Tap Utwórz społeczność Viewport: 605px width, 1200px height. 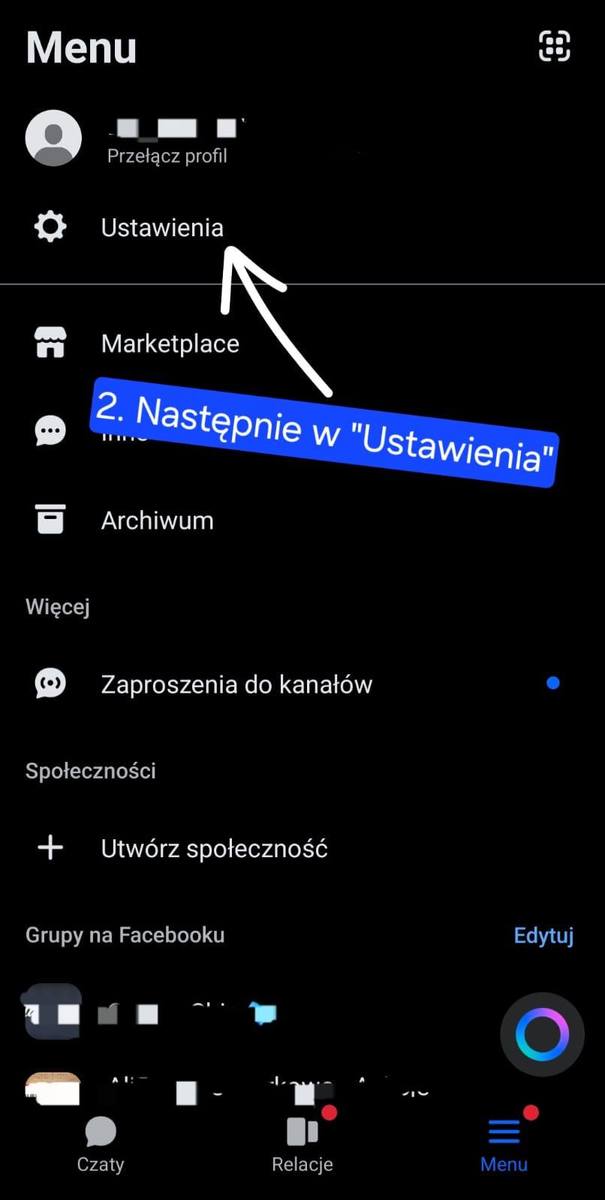pos(214,849)
